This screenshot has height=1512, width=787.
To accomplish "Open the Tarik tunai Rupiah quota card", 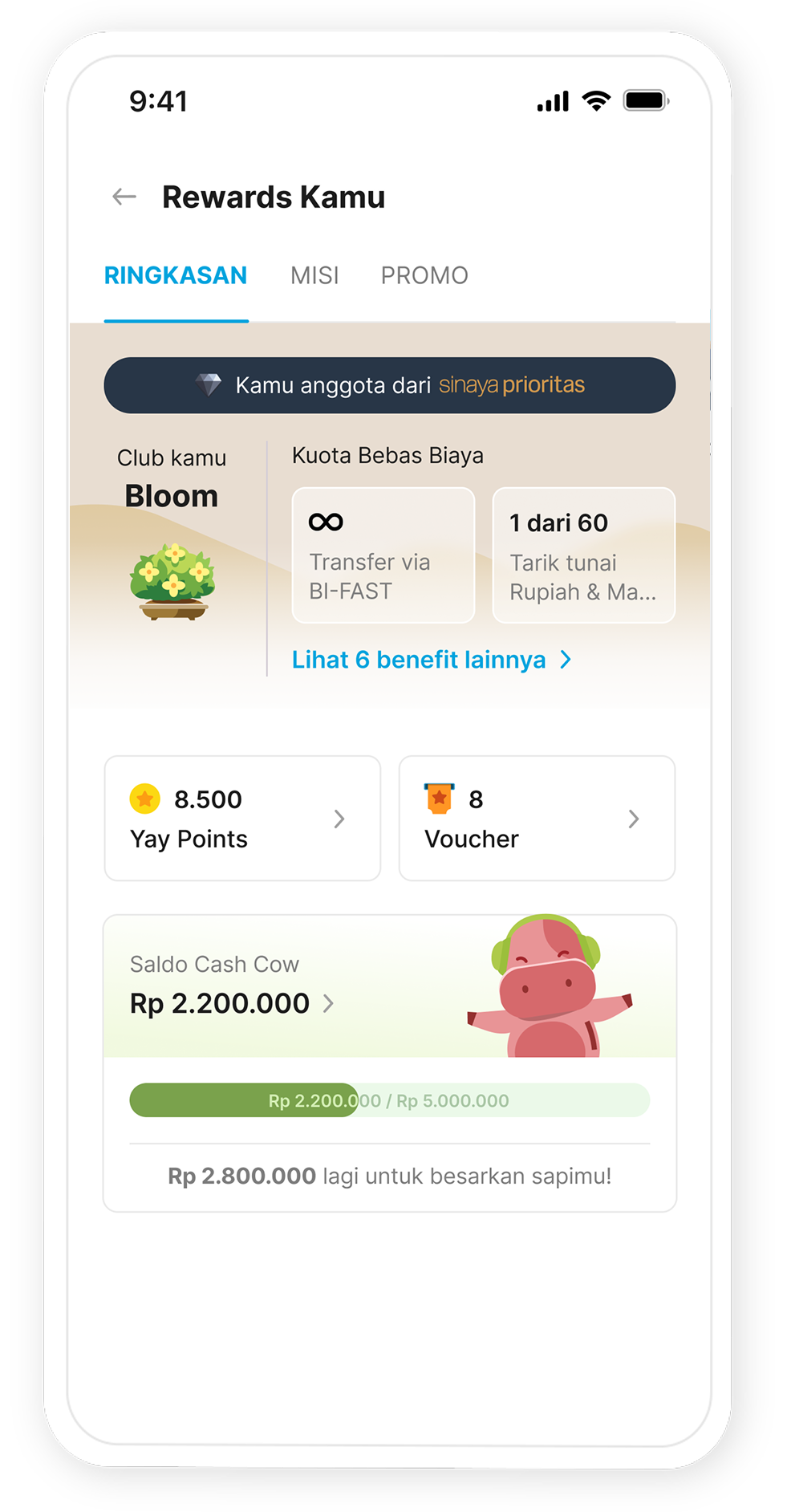I will [583, 555].
